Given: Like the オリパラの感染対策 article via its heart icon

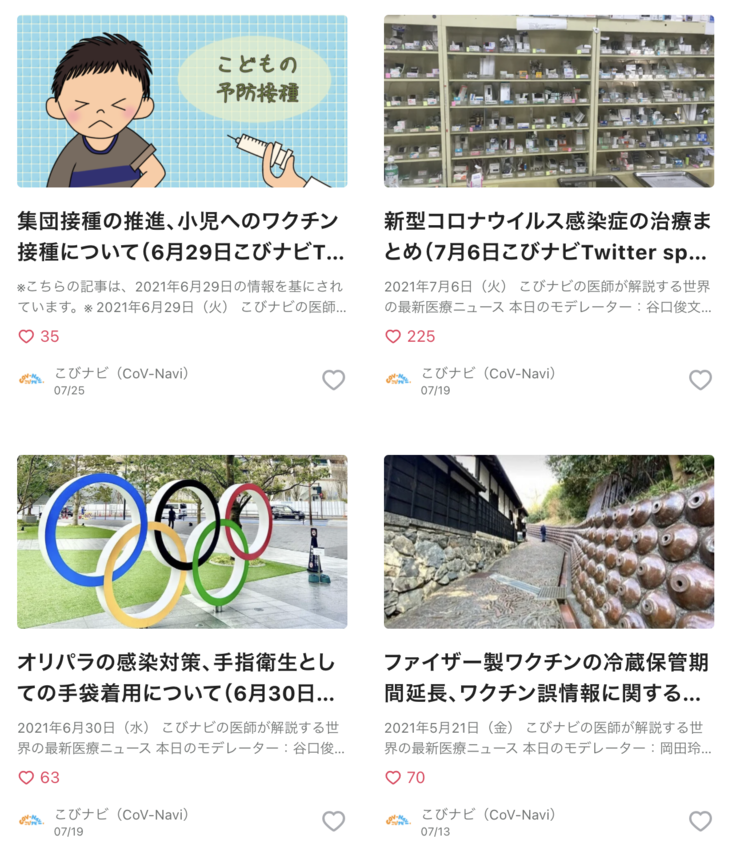Looking at the screenshot, I should point(333,821).
